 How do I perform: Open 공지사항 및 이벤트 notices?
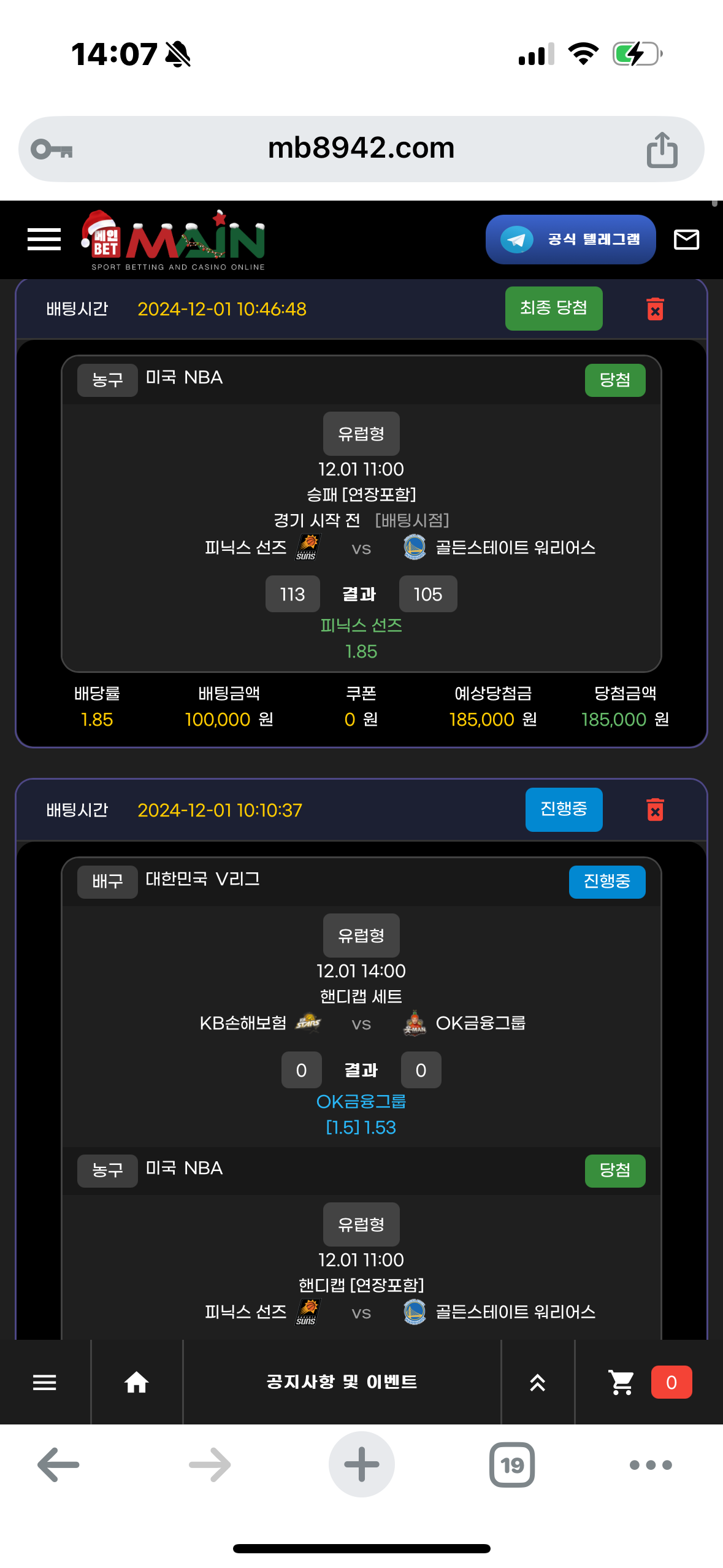[x=342, y=1382]
